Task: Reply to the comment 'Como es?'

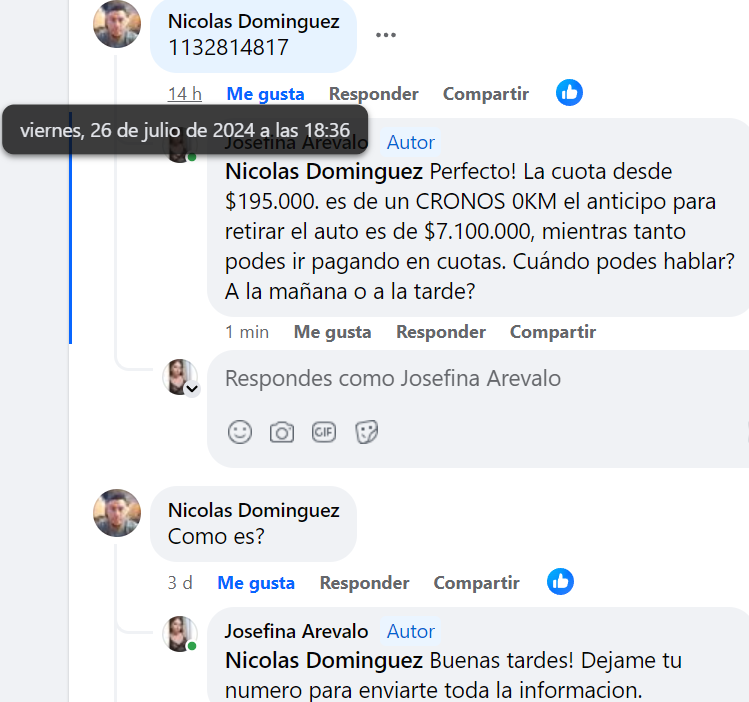Action: [x=364, y=583]
